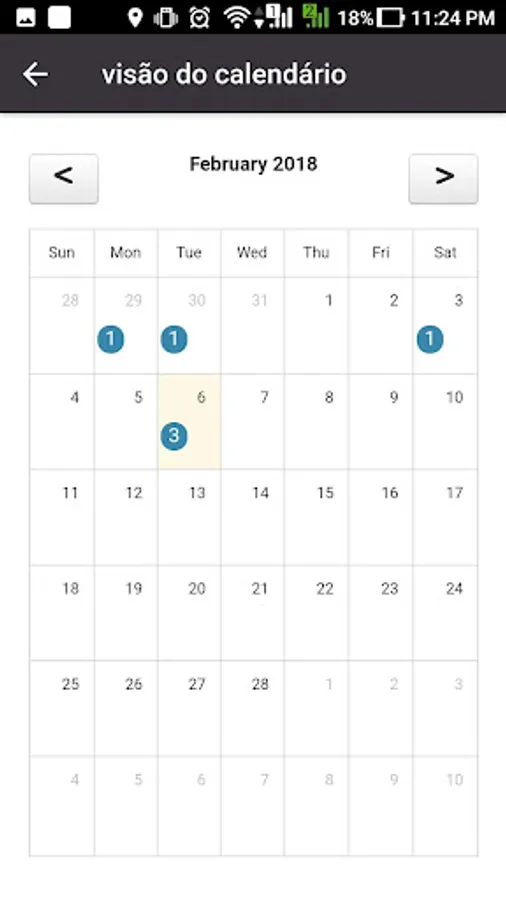The image size is (506, 900).
Task: Advance to the next month
Action: point(443,179)
